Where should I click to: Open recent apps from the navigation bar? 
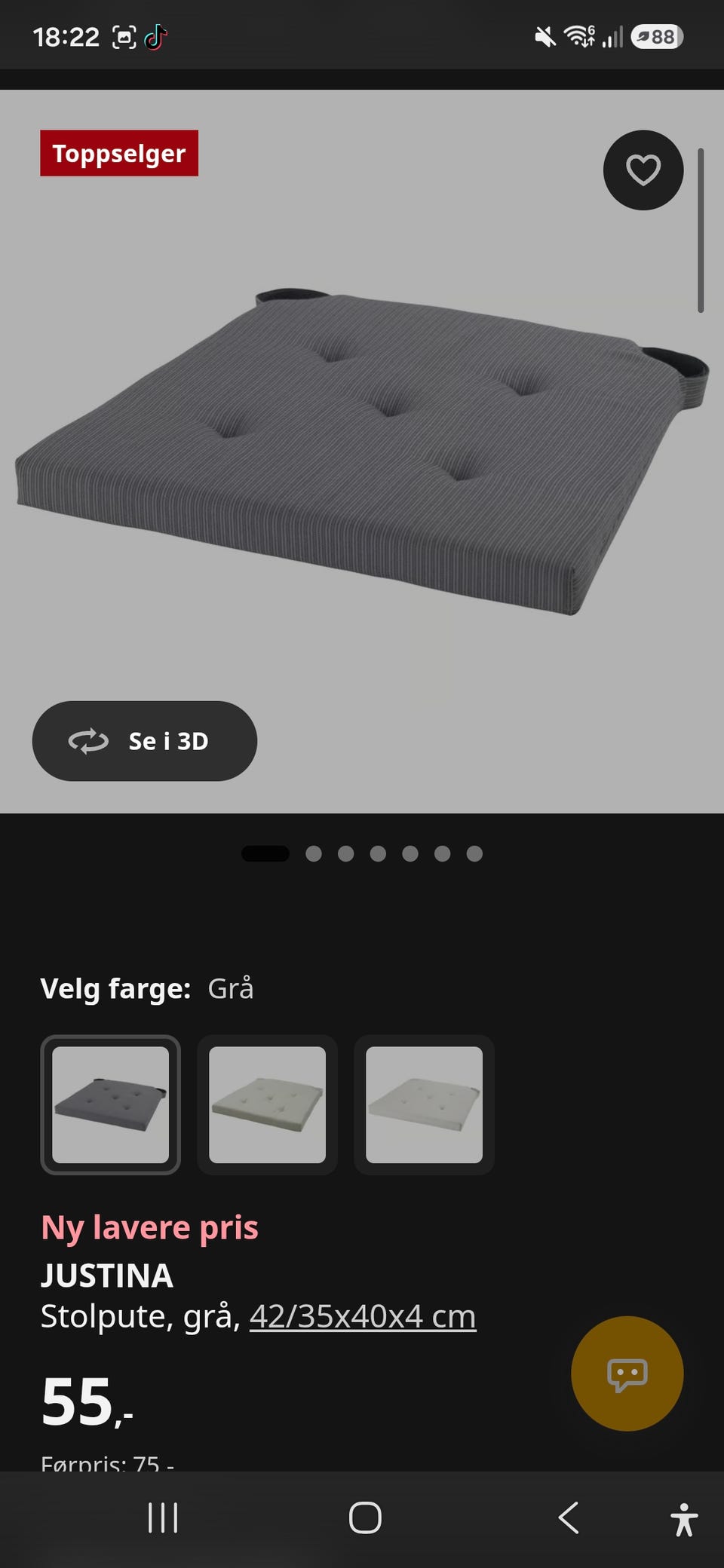pos(163,1517)
